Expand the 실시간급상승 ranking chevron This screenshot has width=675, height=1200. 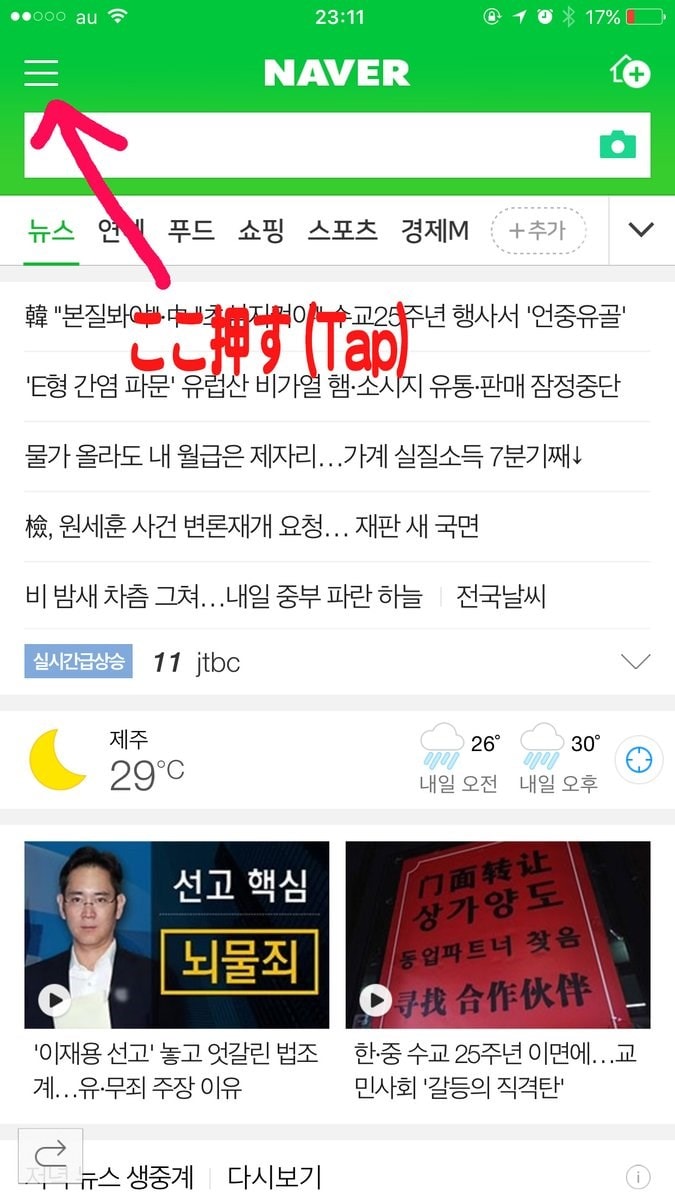(635, 662)
